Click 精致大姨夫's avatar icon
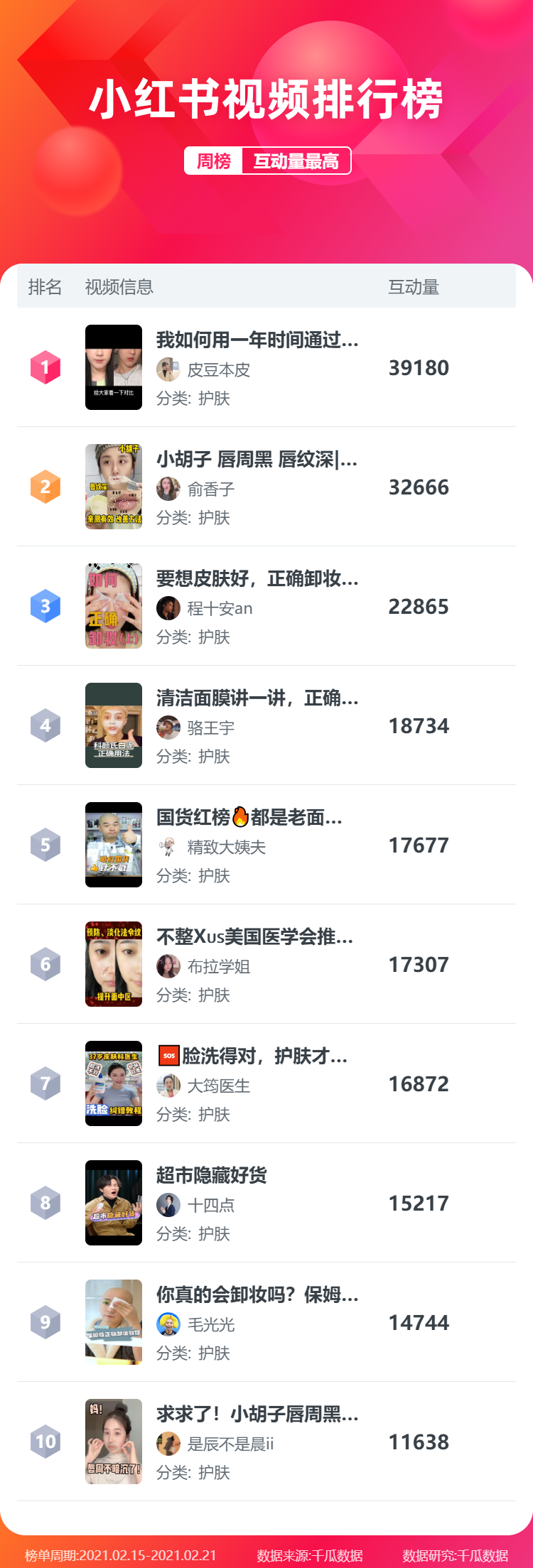Image resolution: width=533 pixels, height=1568 pixels. click(x=168, y=846)
